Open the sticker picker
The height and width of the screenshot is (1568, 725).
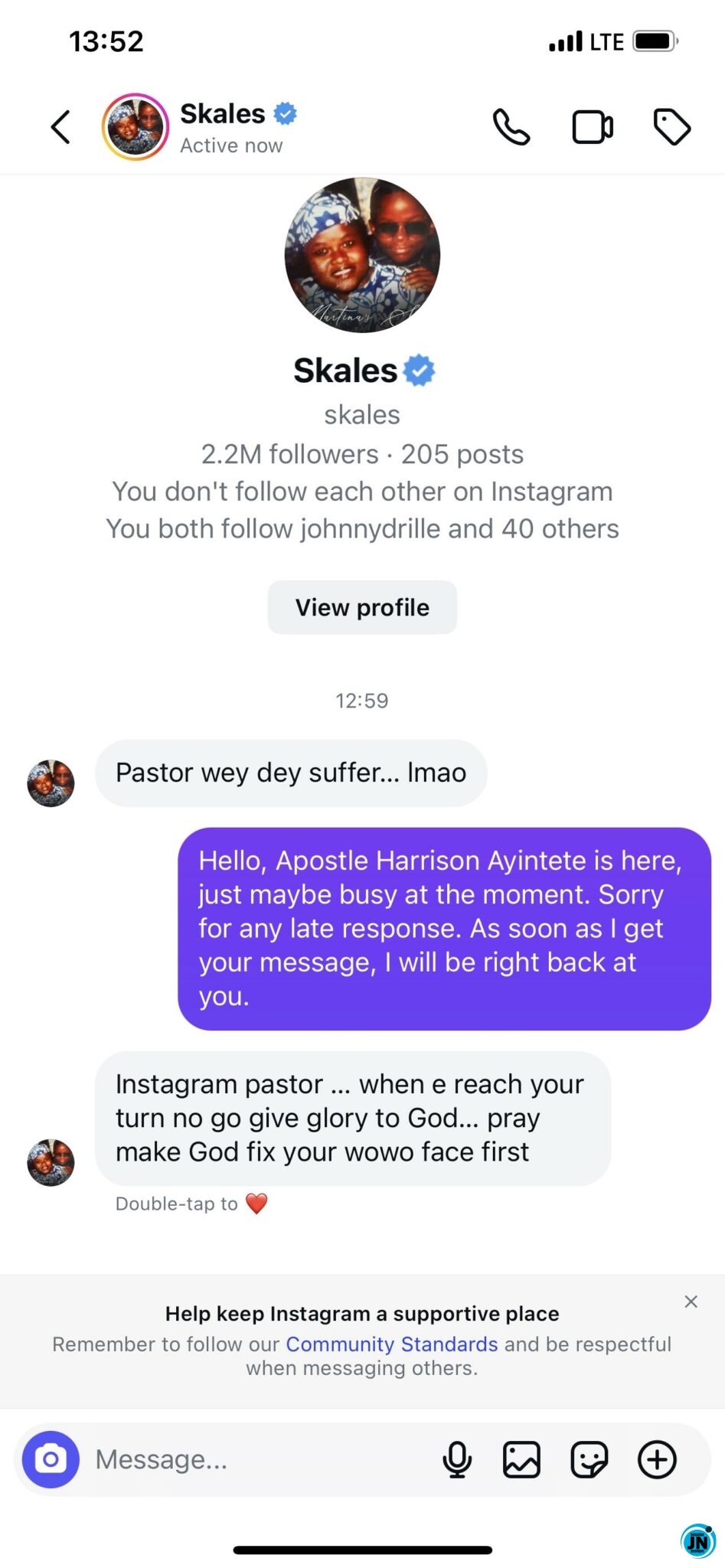[x=589, y=1459]
